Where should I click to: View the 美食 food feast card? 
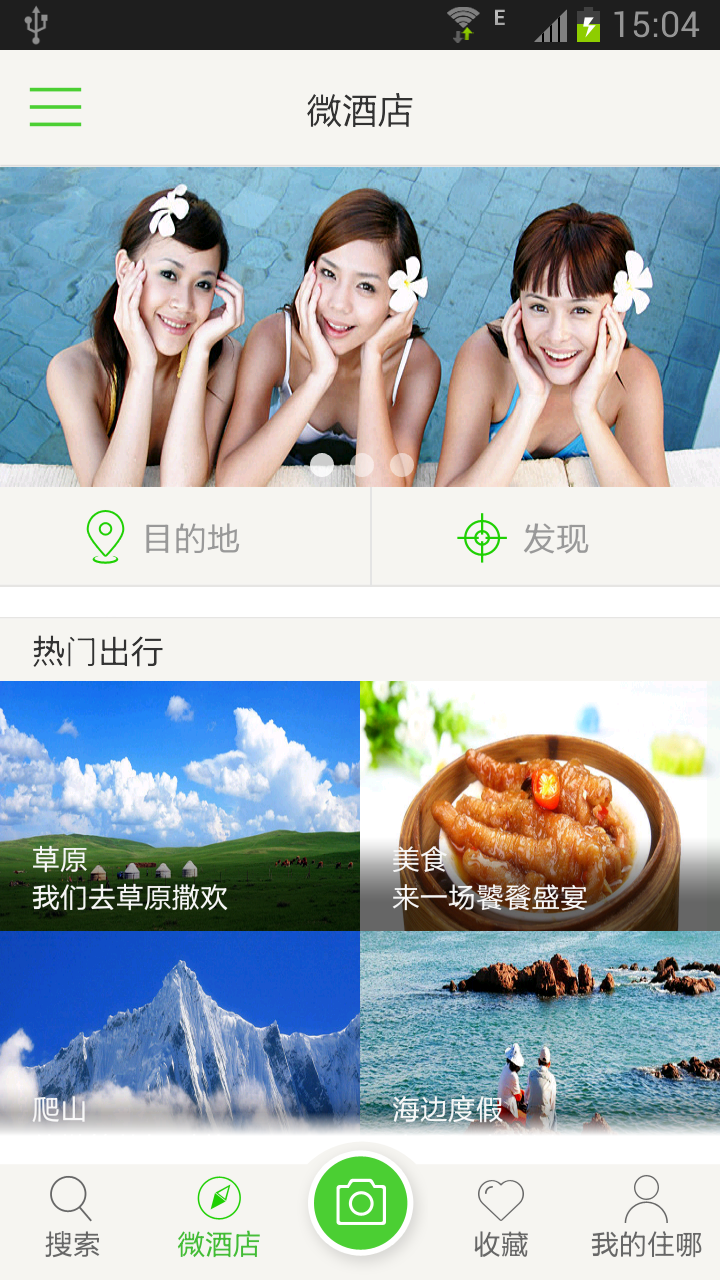pos(540,806)
